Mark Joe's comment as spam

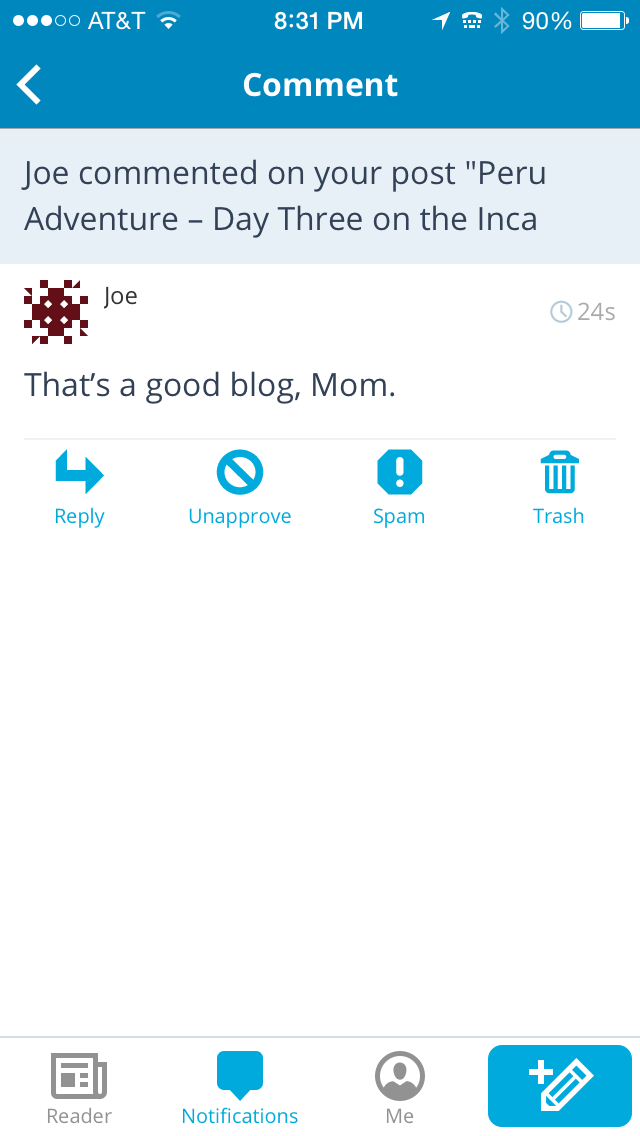click(x=399, y=488)
